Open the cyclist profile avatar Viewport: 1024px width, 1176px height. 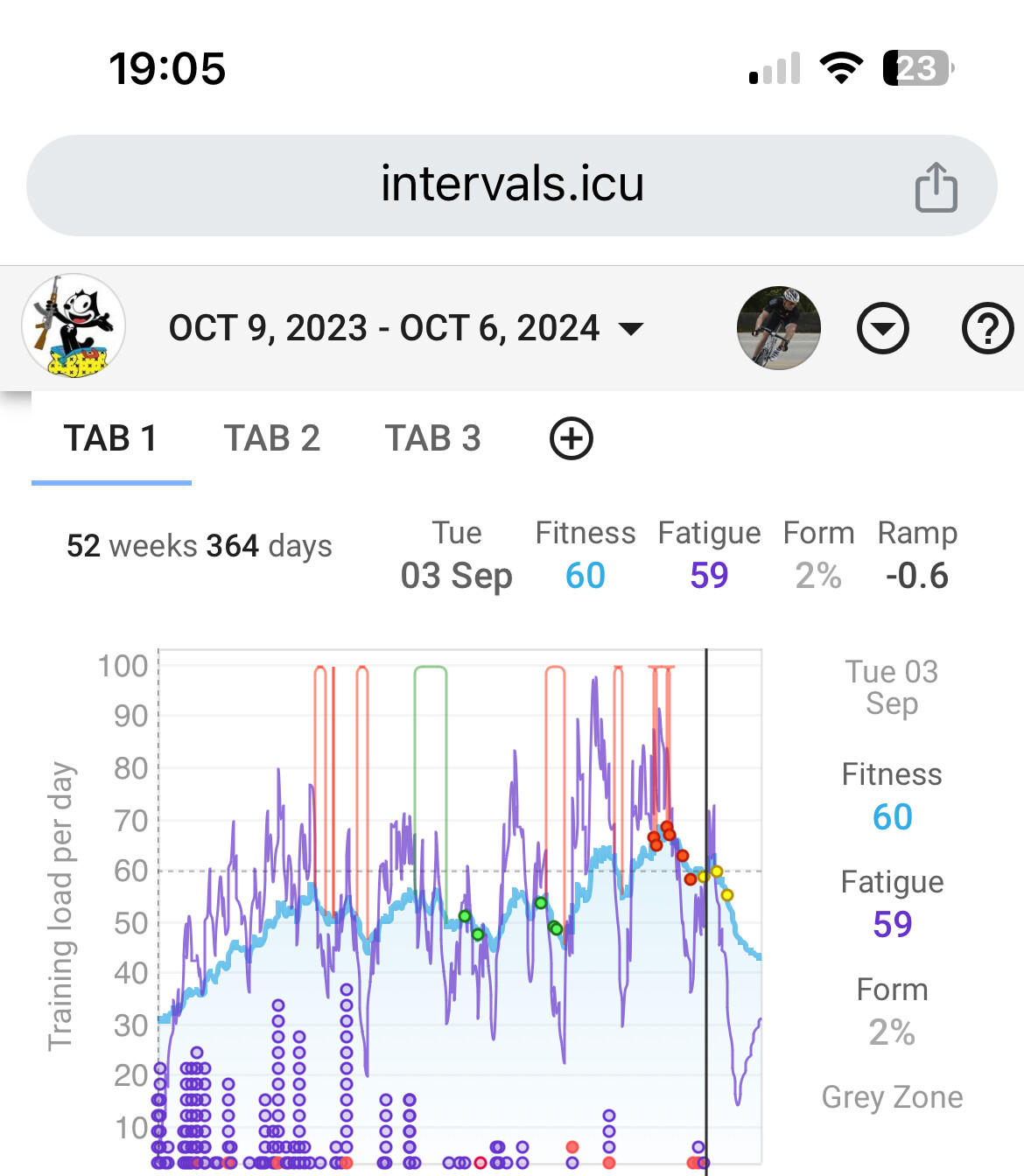[779, 328]
